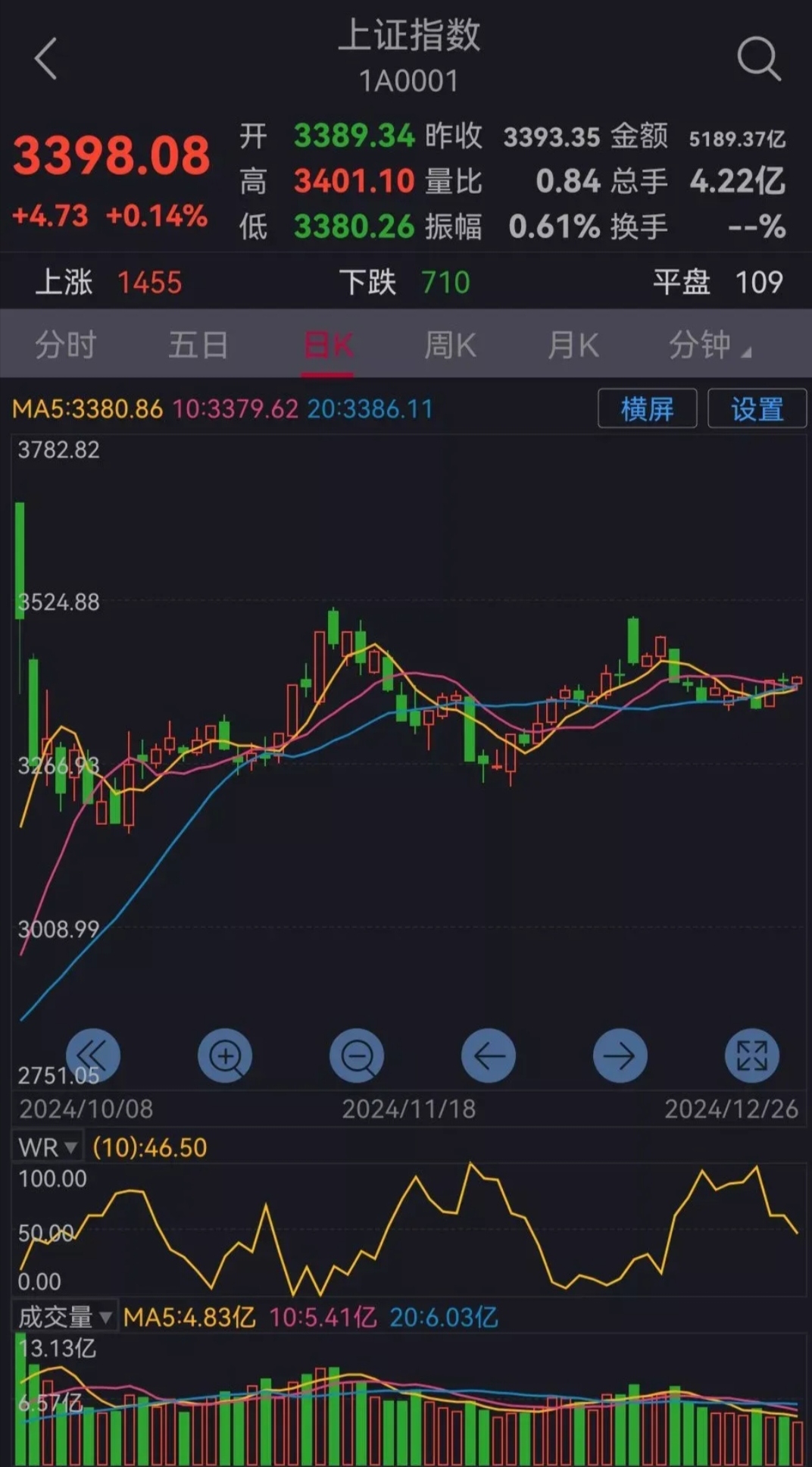812x1467 pixels.
Task: Expand chart to fullscreen view
Action: 751,1055
